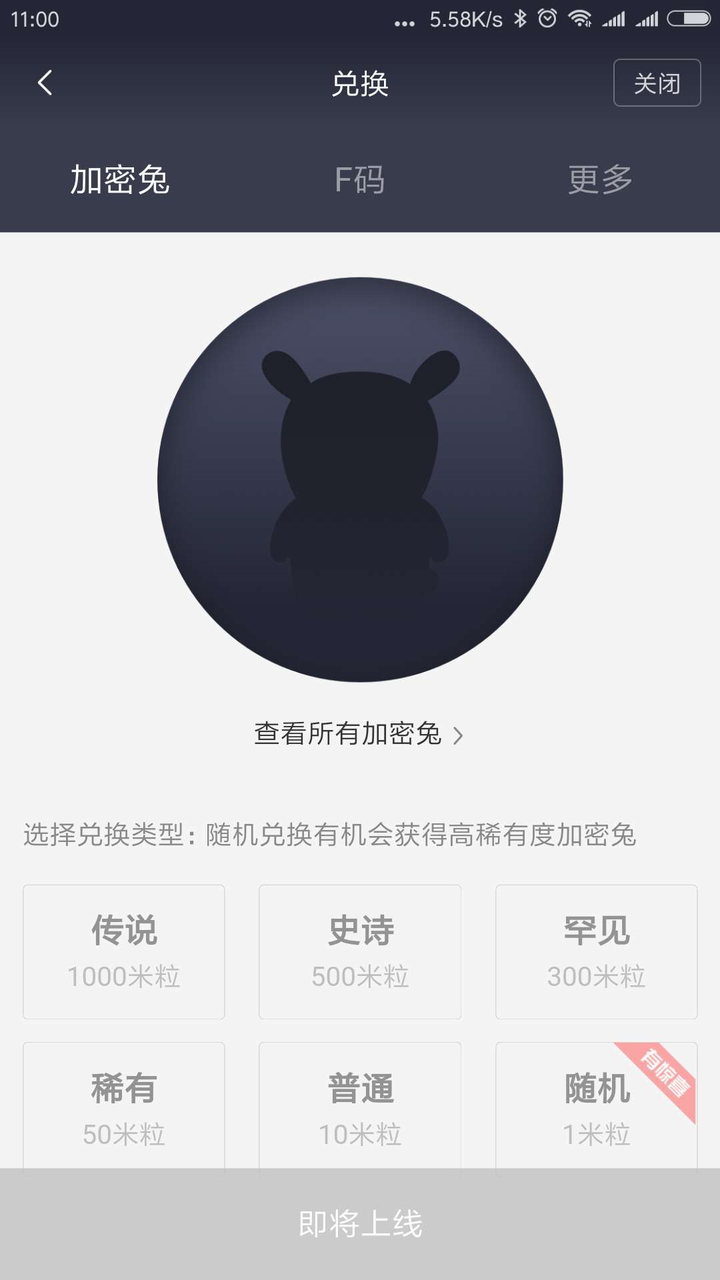
Task: Switch to the F码 tab
Action: pyautogui.click(x=359, y=180)
